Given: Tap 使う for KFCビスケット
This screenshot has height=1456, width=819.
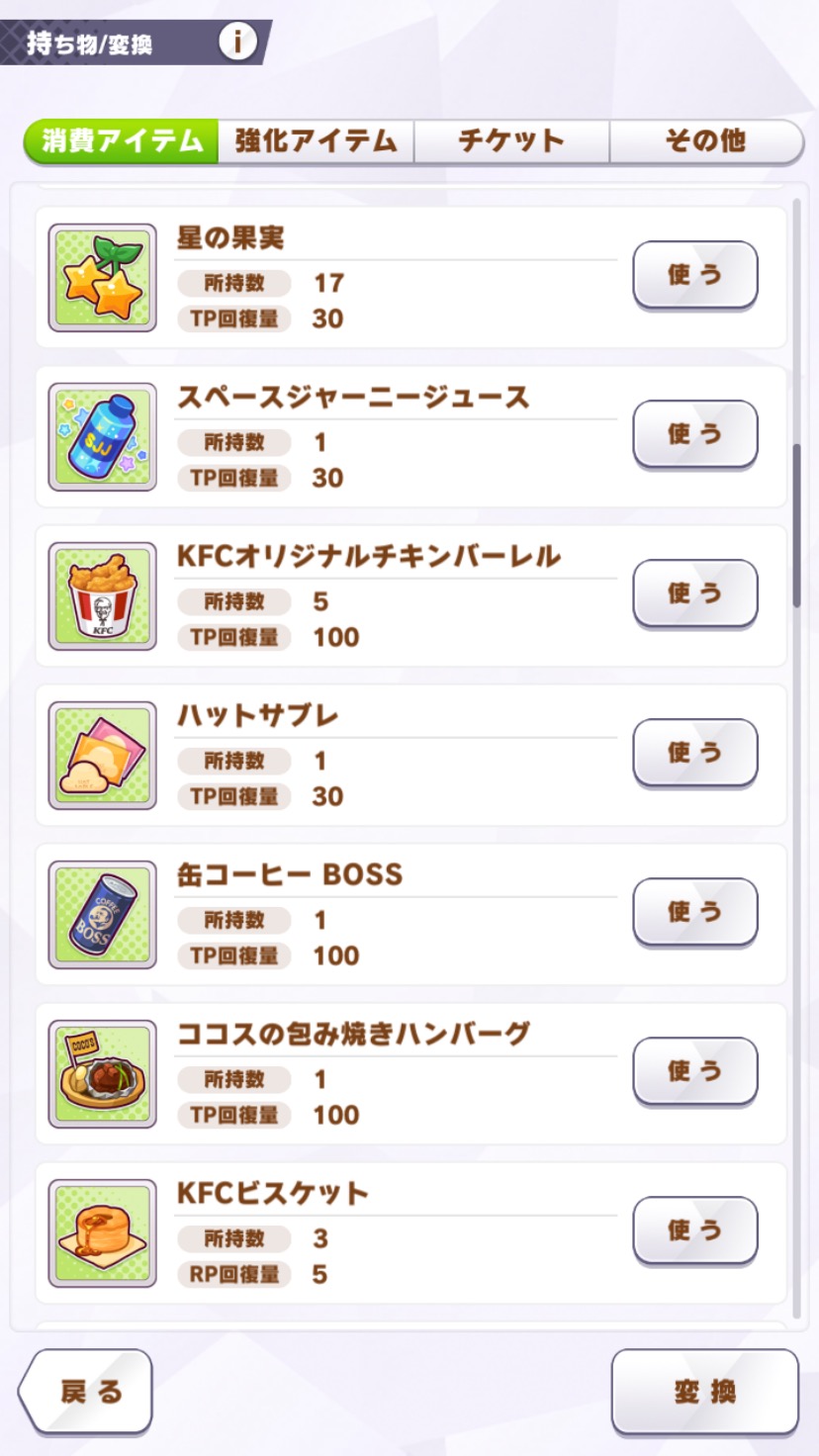Looking at the screenshot, I should point(694,1230).
